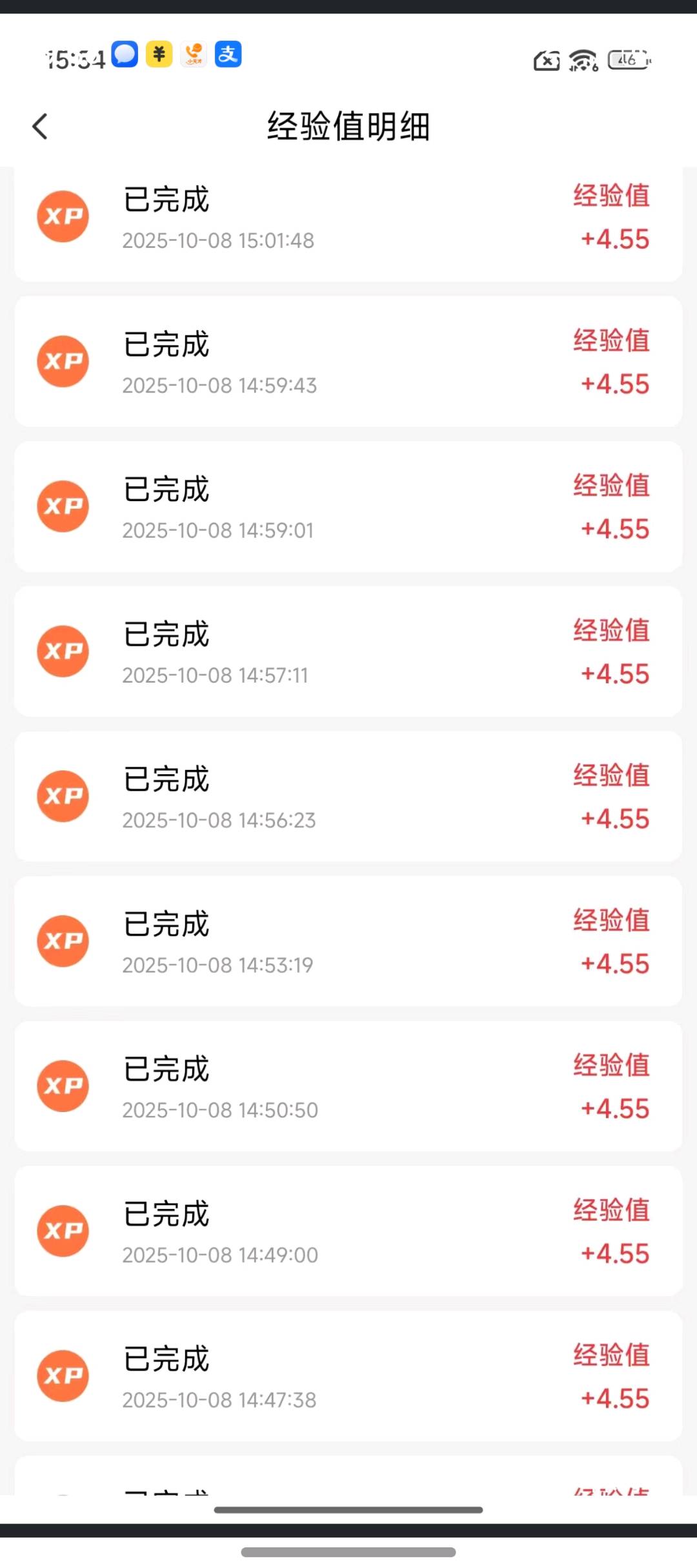Tap the chat bubble icon in the status bar
Viewport: 697px width, 1568px height.
(x=124, y=54)
